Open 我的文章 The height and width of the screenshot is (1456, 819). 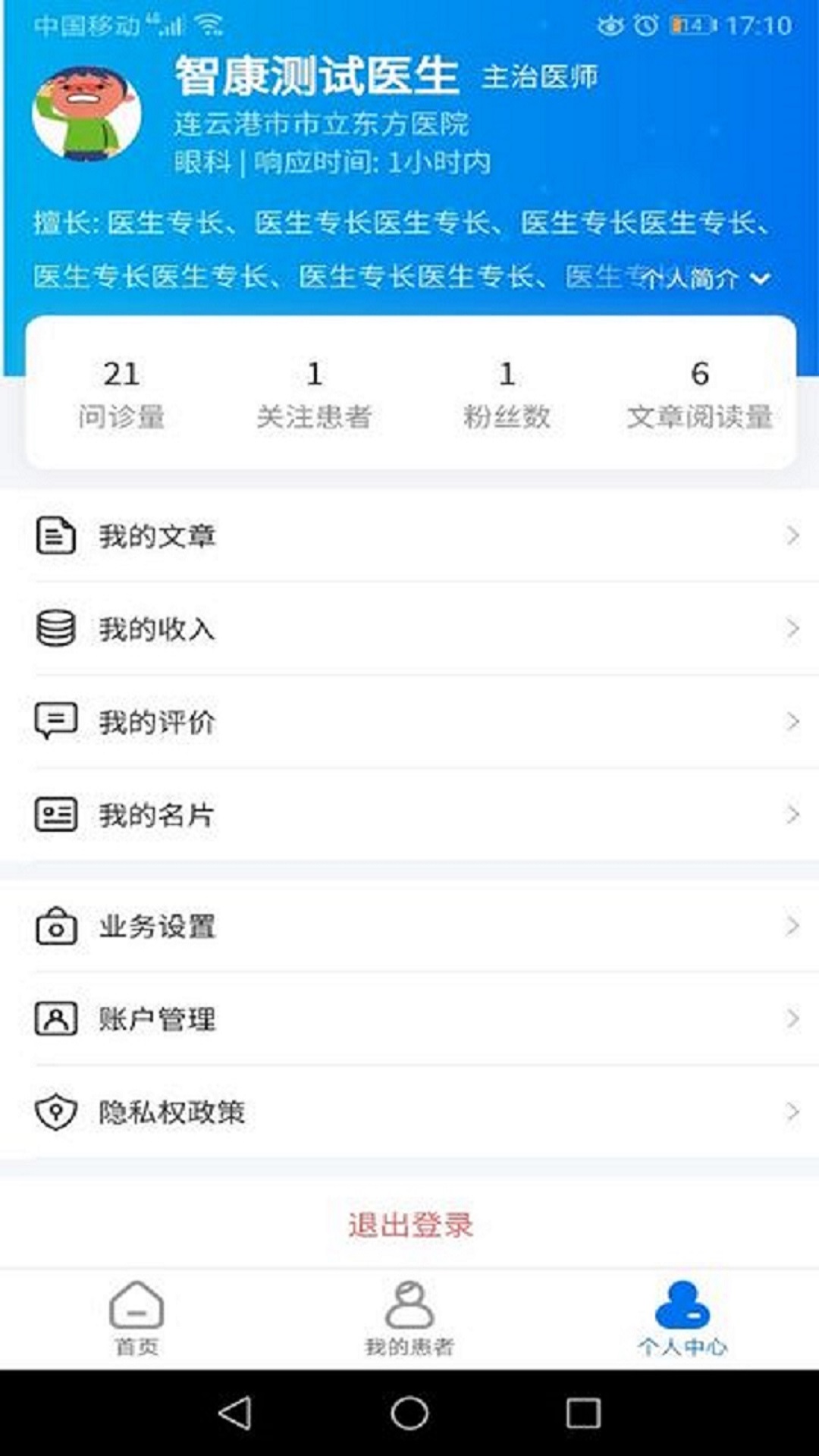tap(409, 536)
